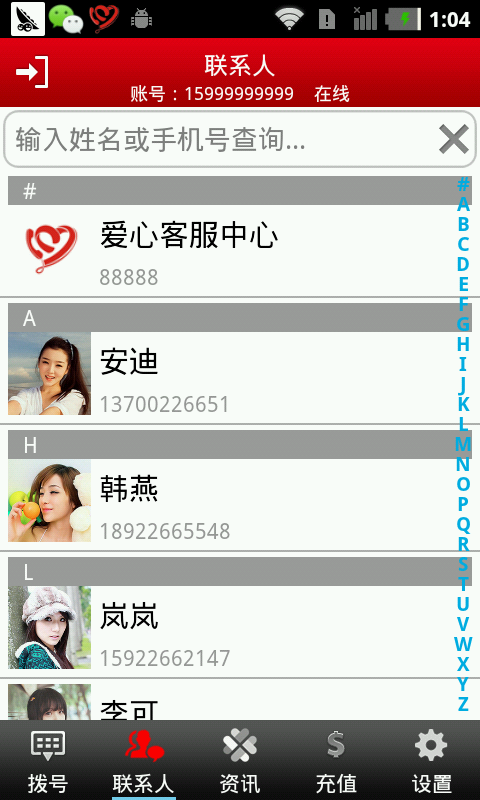480x800 pixels.
Task: Tap the logout icon in the header
Action: pyautogui.click(x=32, y=72)
